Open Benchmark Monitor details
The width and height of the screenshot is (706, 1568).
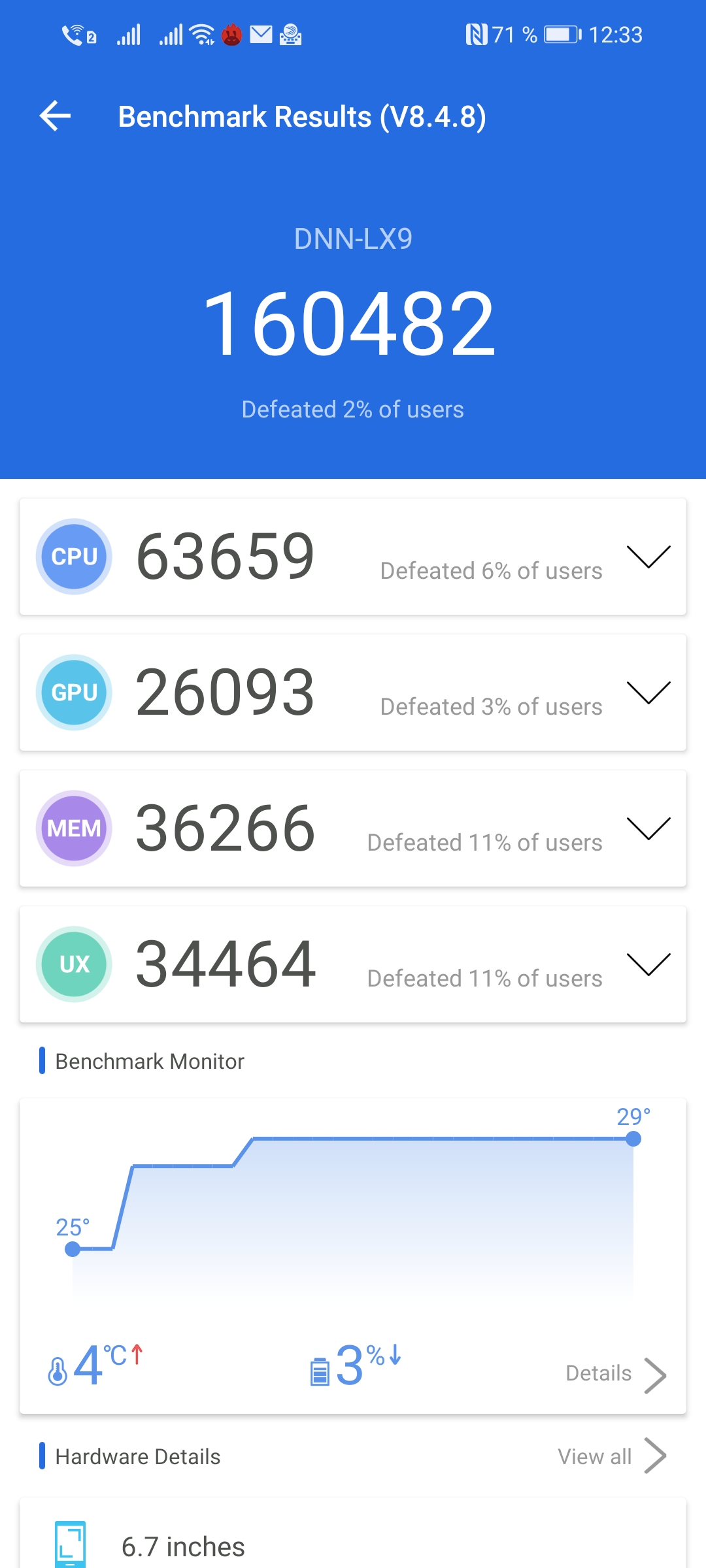(616, 1374)
